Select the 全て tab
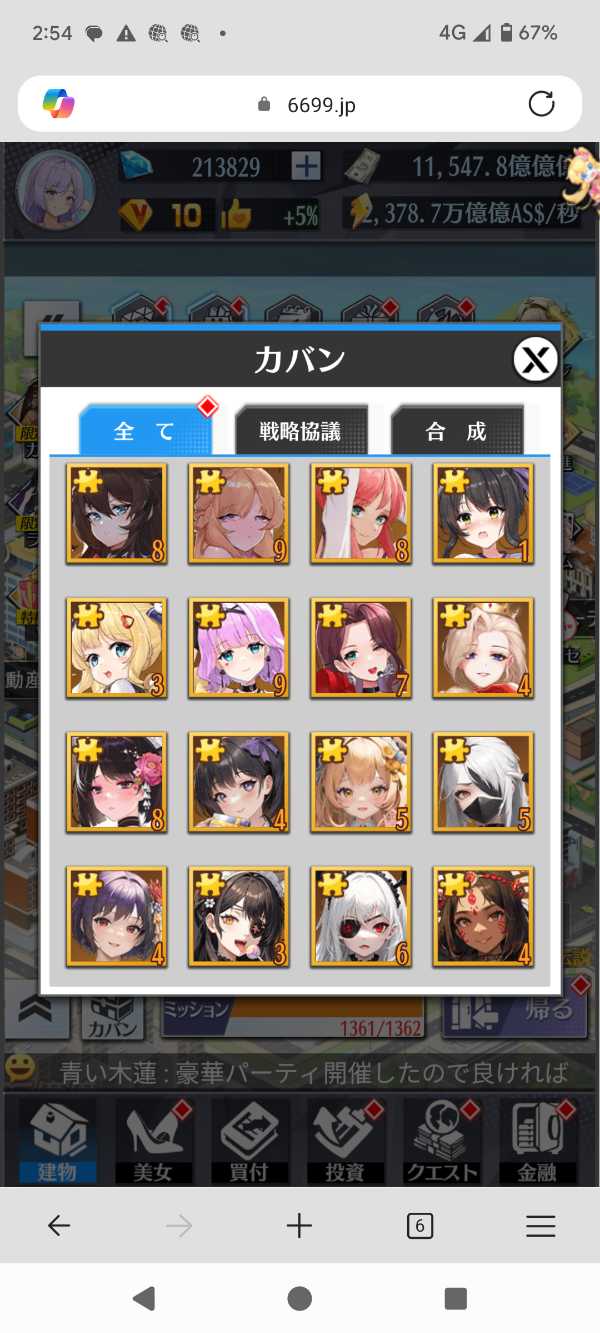Screen dimensions: 600x1333 point(145,431)
